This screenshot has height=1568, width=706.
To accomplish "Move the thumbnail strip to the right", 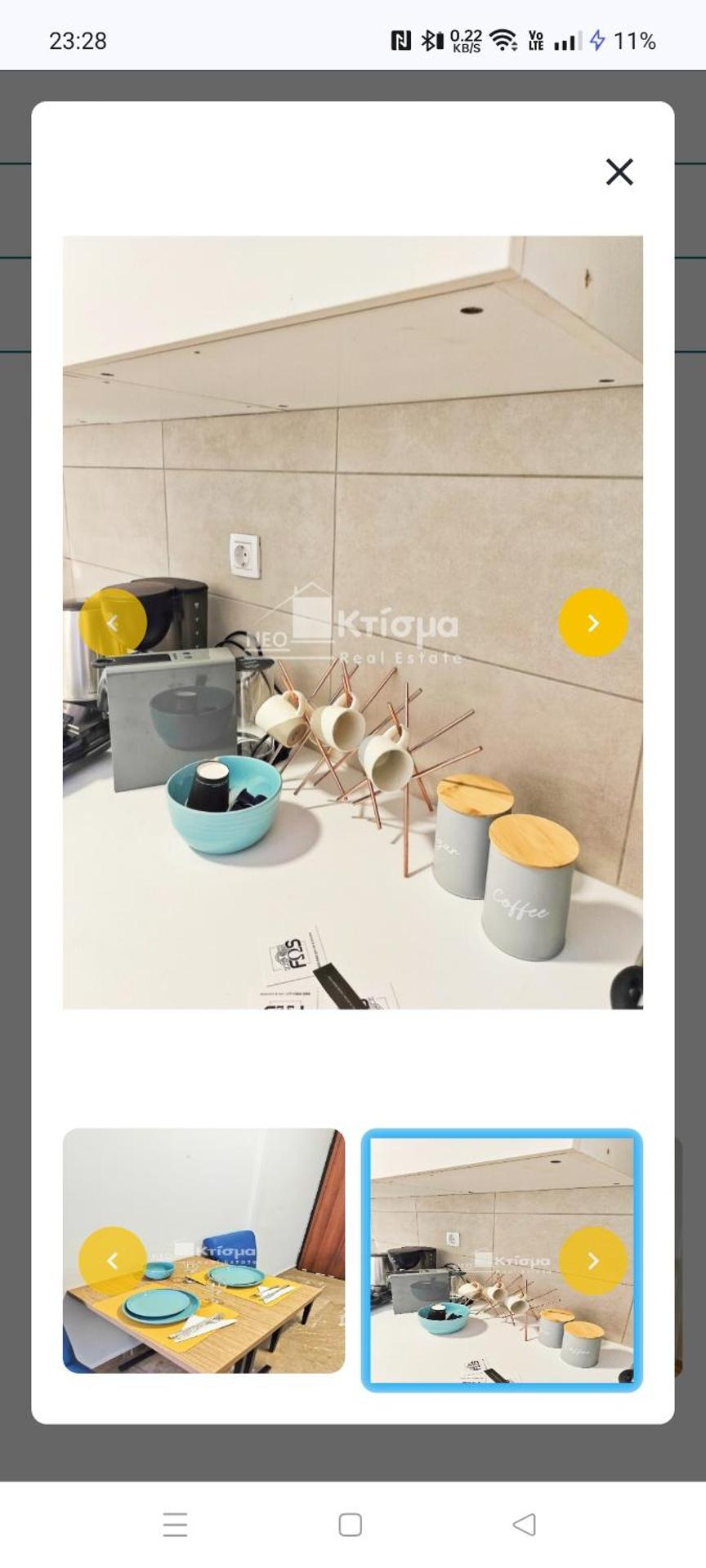I will (592, 1260).
